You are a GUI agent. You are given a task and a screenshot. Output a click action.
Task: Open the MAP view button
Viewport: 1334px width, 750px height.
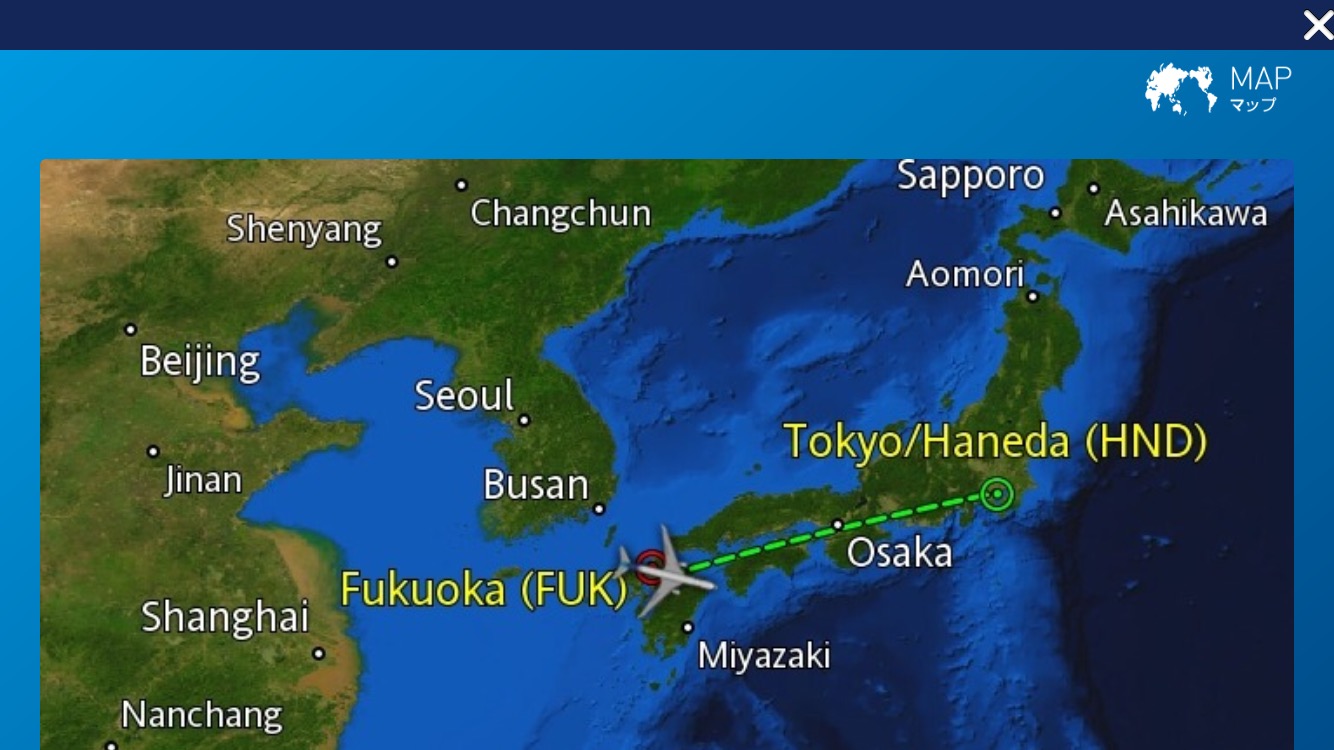pyautogui.click(x=1218, y=89)
